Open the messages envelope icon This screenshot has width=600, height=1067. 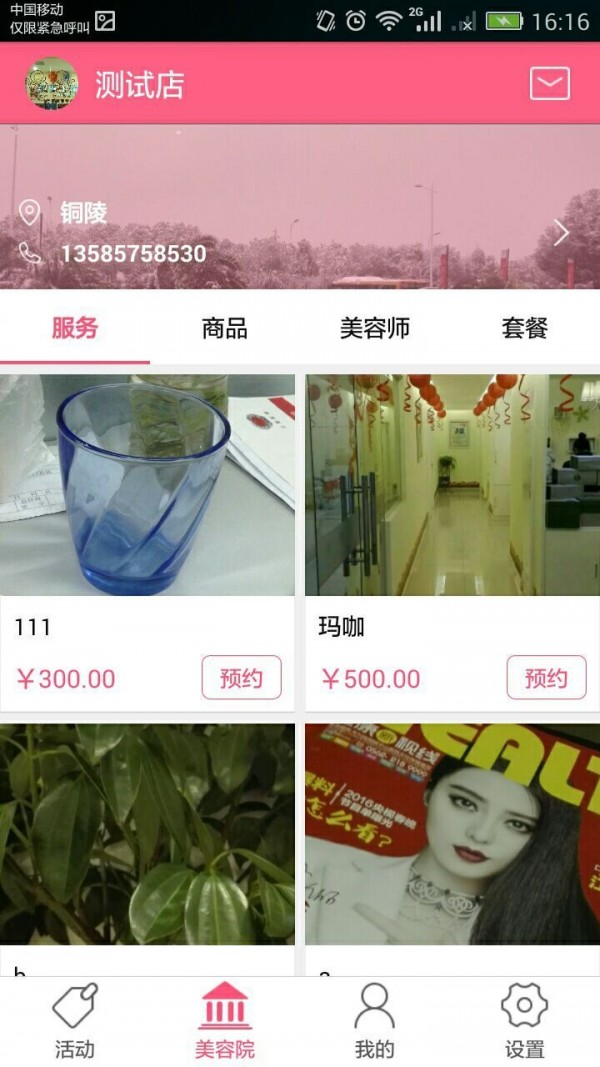pyautogui.click(x=549, y=84)
